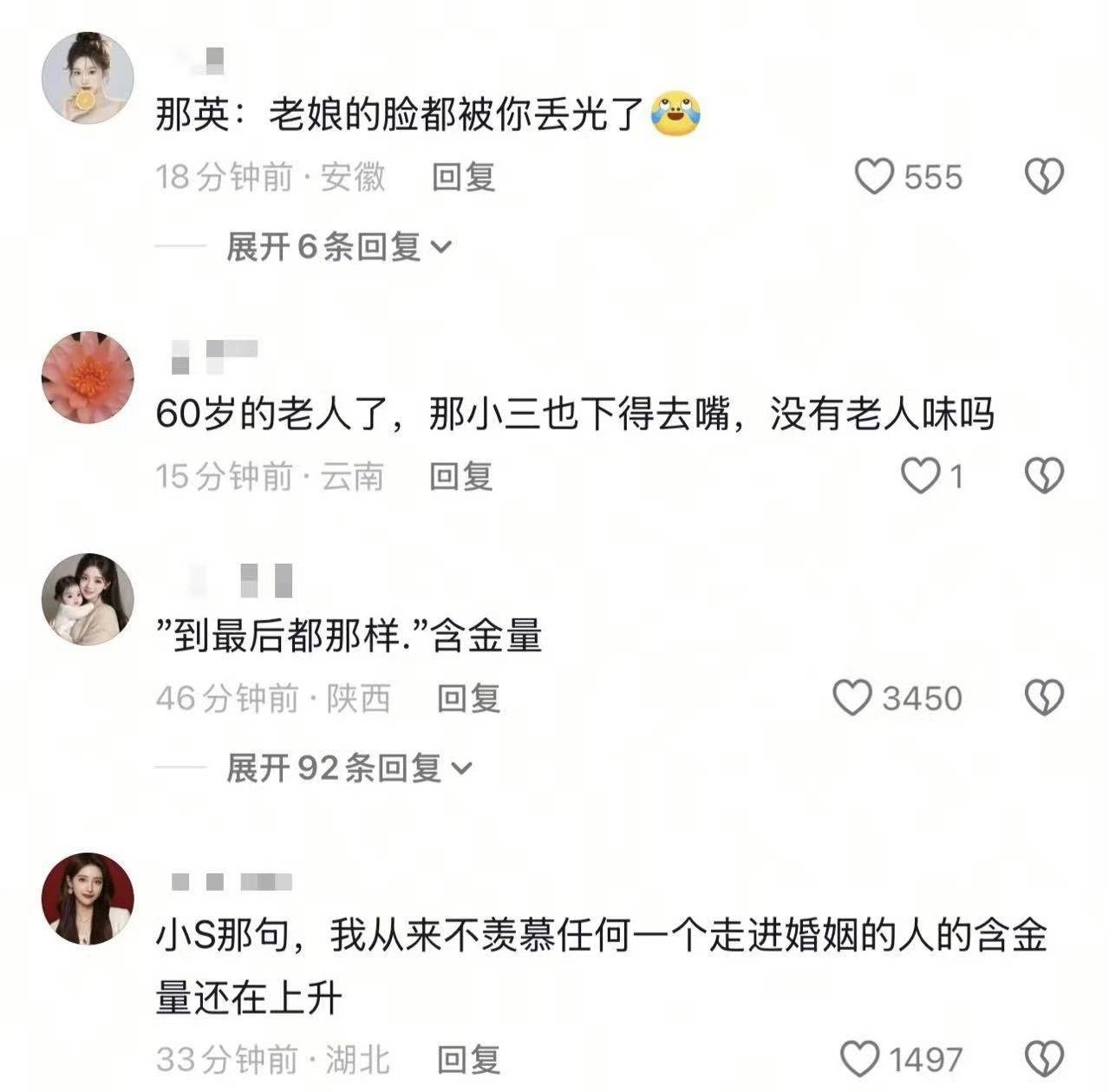The image size is (1109, 1092).
Task: Reply to the 到最后都那样 comment
Action: pyautogui.click(x=468, y=697)
